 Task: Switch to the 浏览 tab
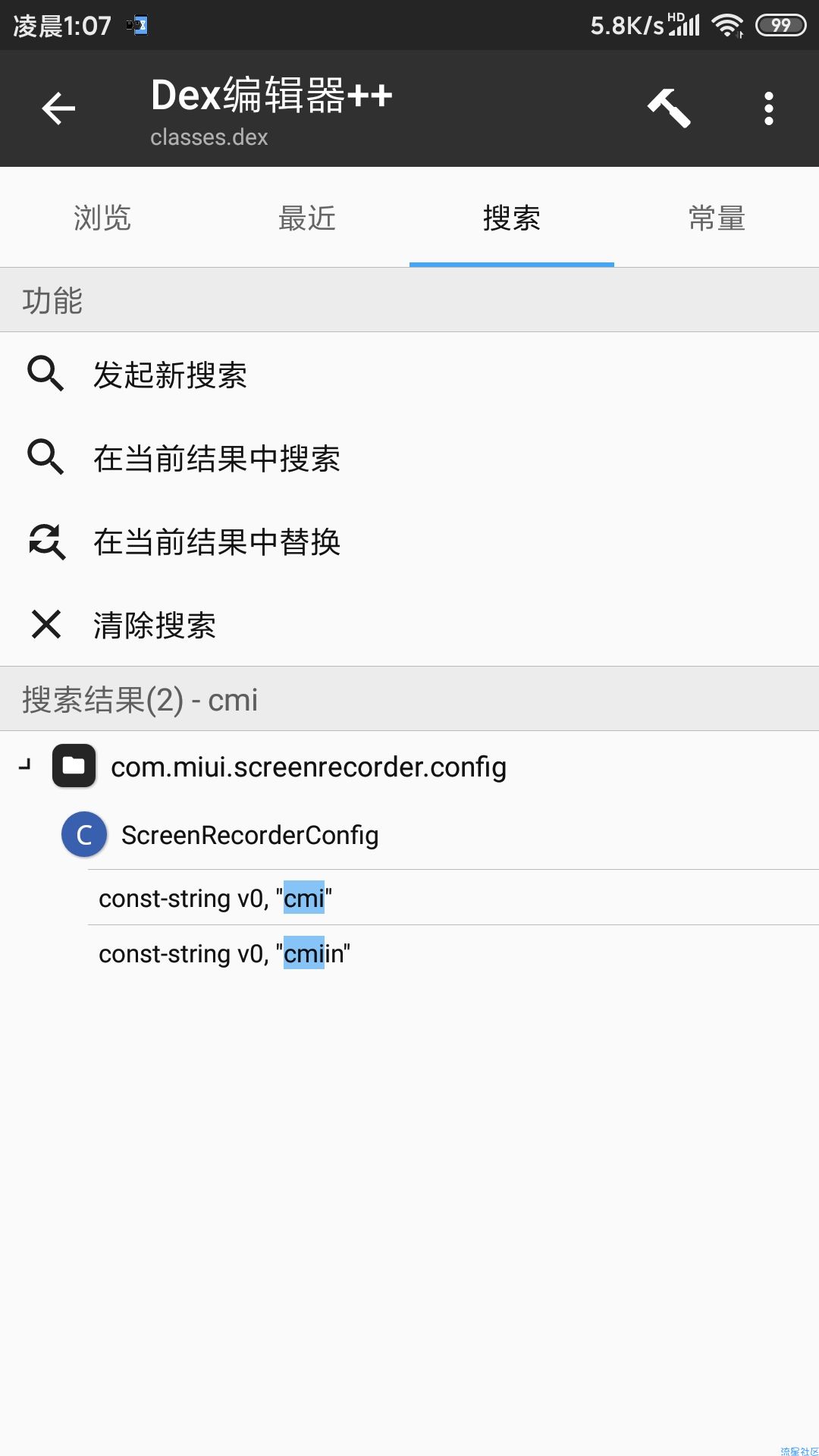[x=102, y=218]
